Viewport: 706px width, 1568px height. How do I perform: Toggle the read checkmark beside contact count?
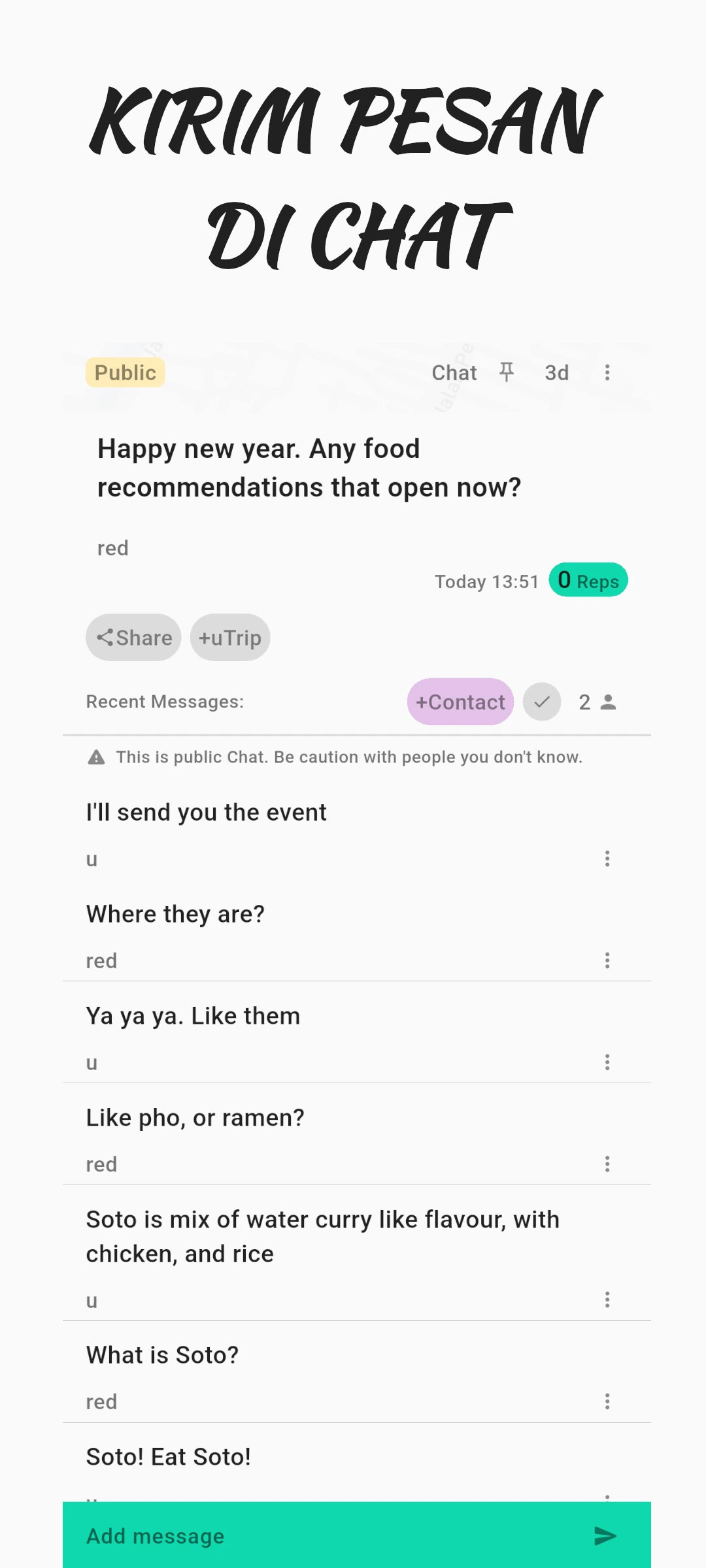point(541,702)
